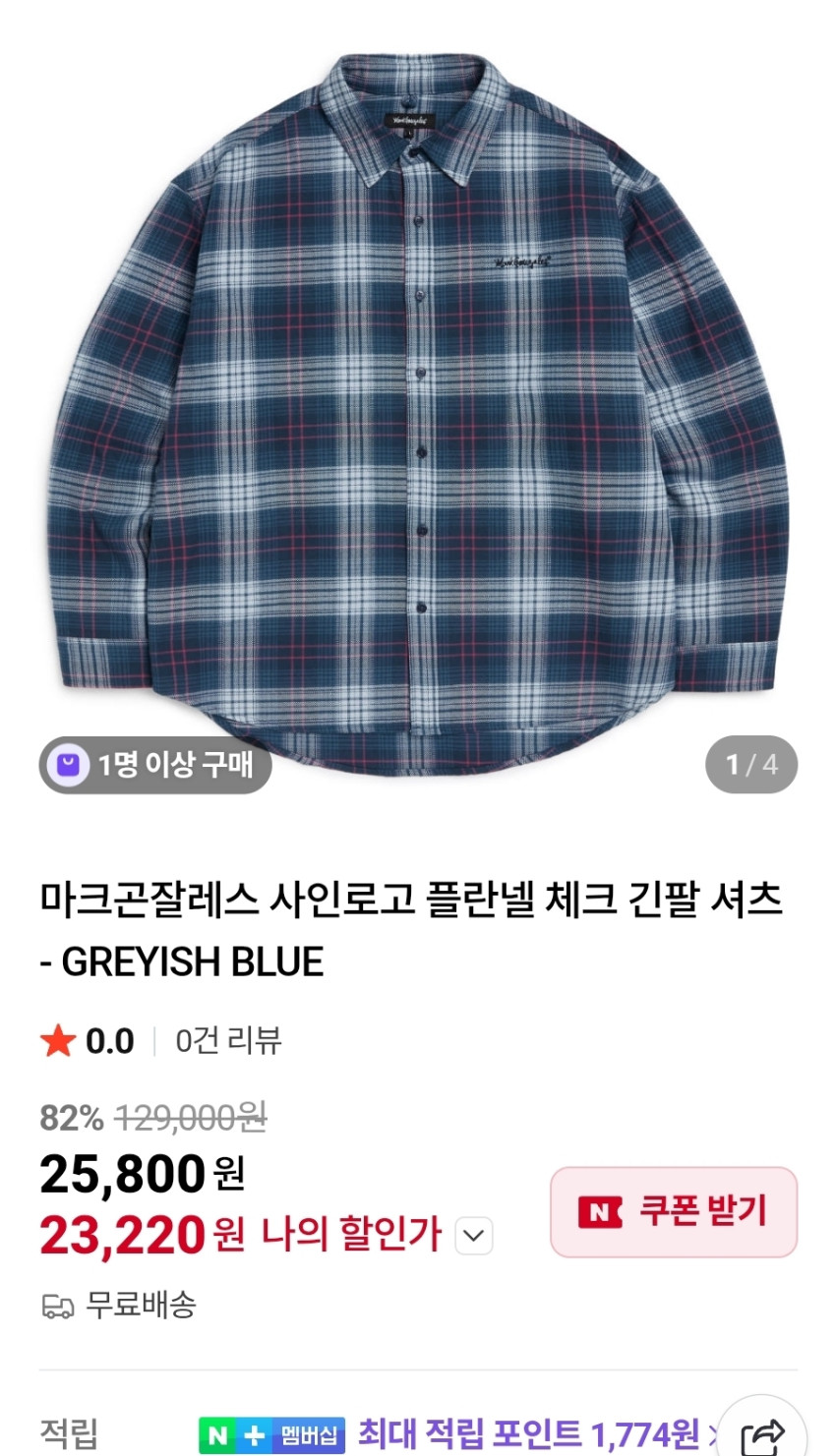The width and height of the screenshot is (836, 1456).
Task: Tap the 쿠폰 받기 coupon button
Action: click(x=673, y=1211)
